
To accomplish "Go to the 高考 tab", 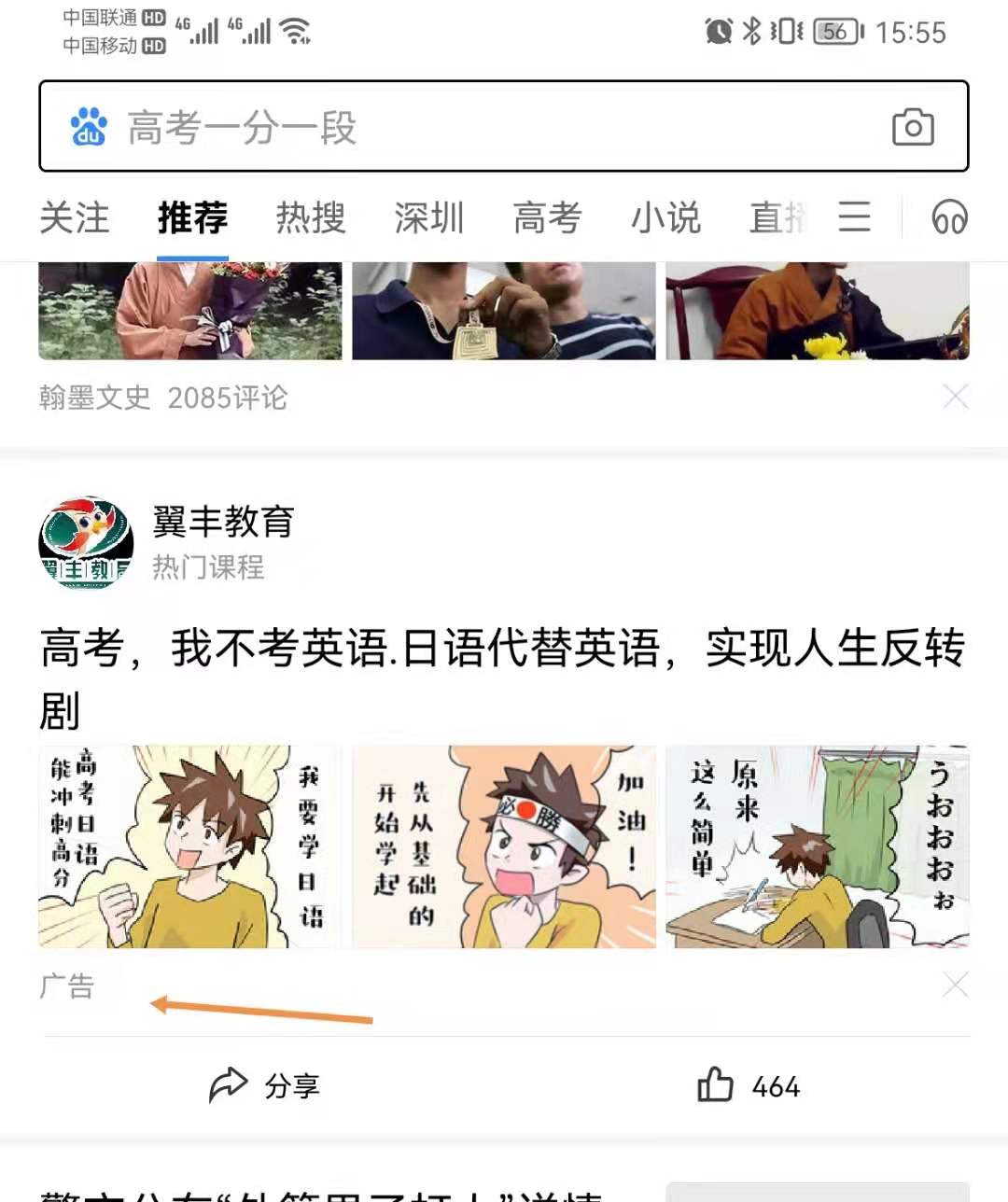I will 548,218.
